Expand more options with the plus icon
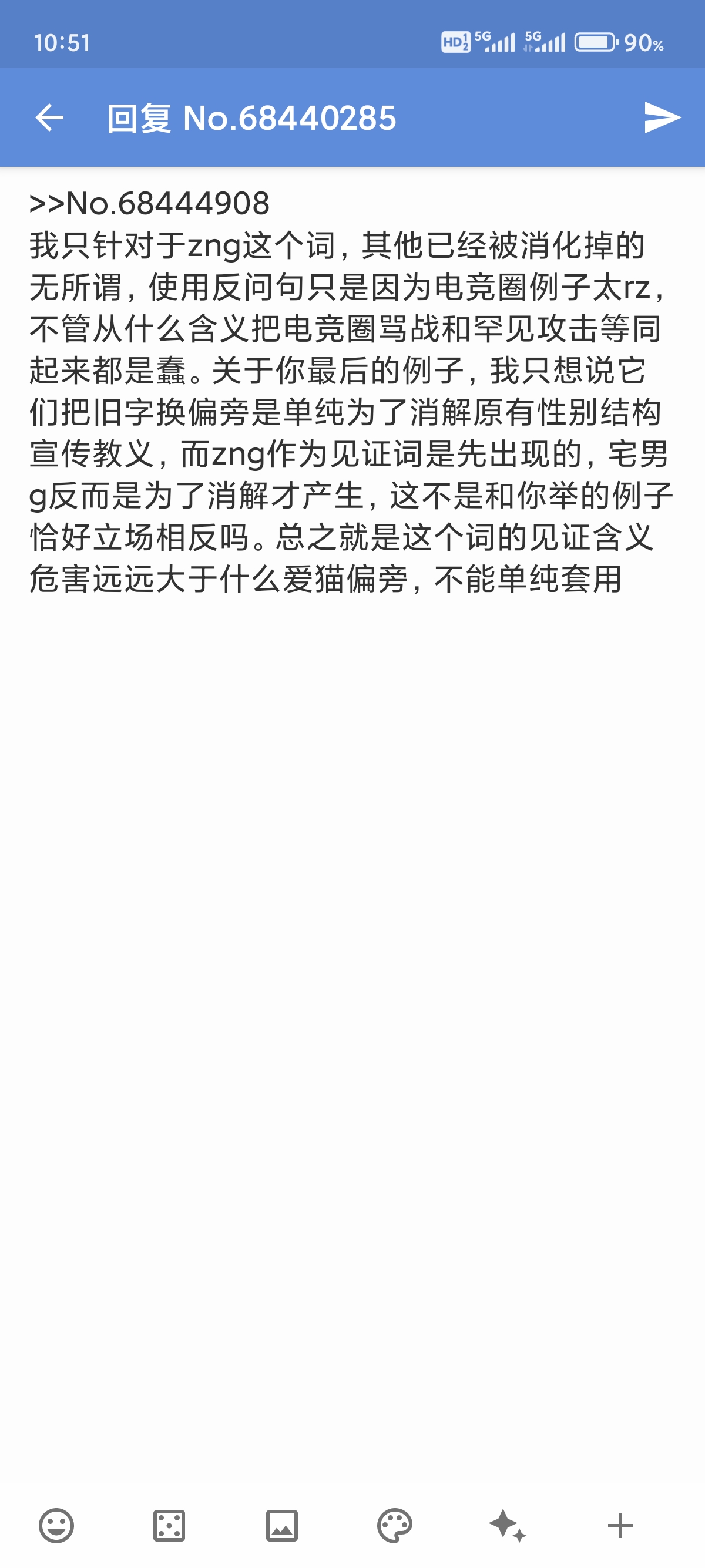Viewport: 705px width, 1568px height. tap(620, 1525)
